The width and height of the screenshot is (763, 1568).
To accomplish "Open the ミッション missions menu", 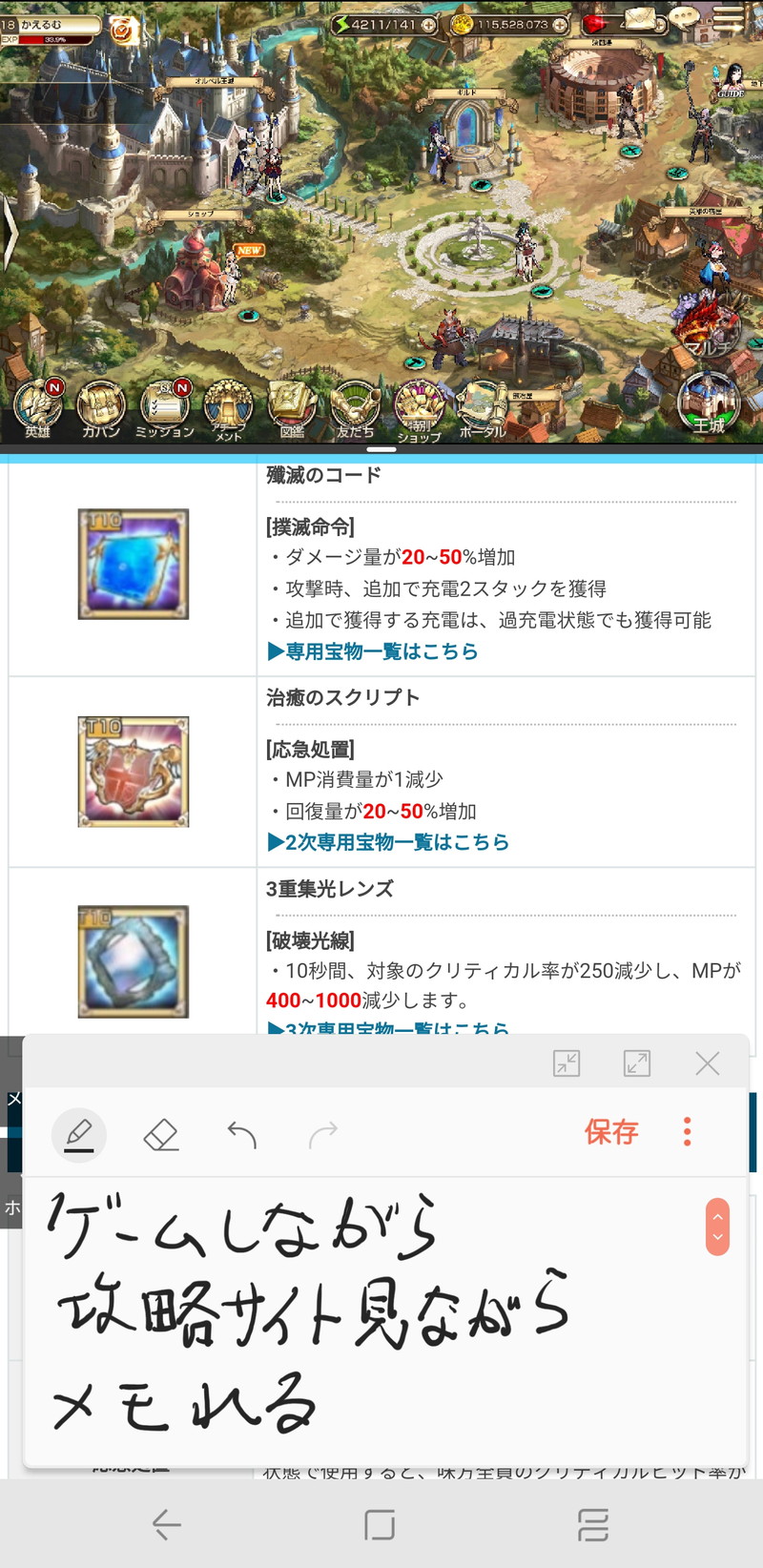I will (164, 407).
